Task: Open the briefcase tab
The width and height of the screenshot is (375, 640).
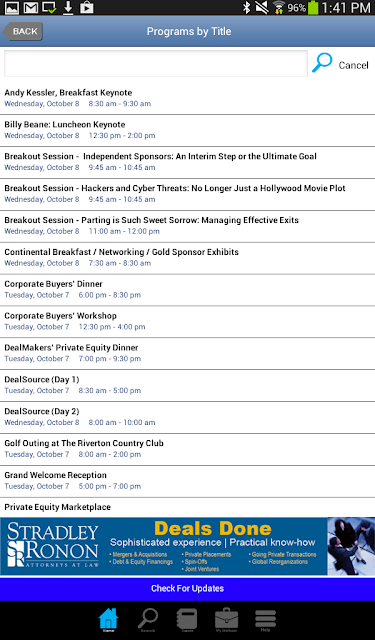Action: point(226,620)
